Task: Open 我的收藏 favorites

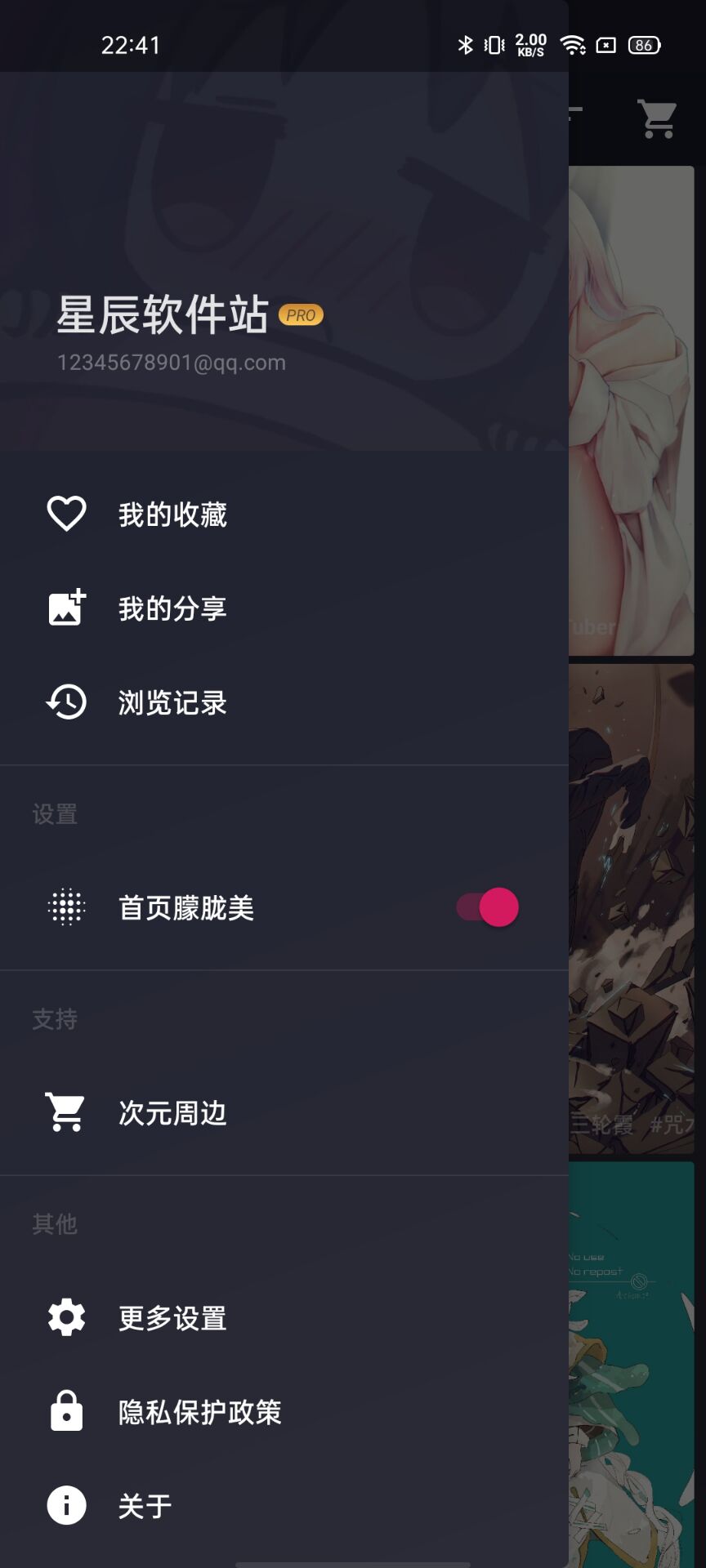Action: pyautogui.click(x=172, y=514)
